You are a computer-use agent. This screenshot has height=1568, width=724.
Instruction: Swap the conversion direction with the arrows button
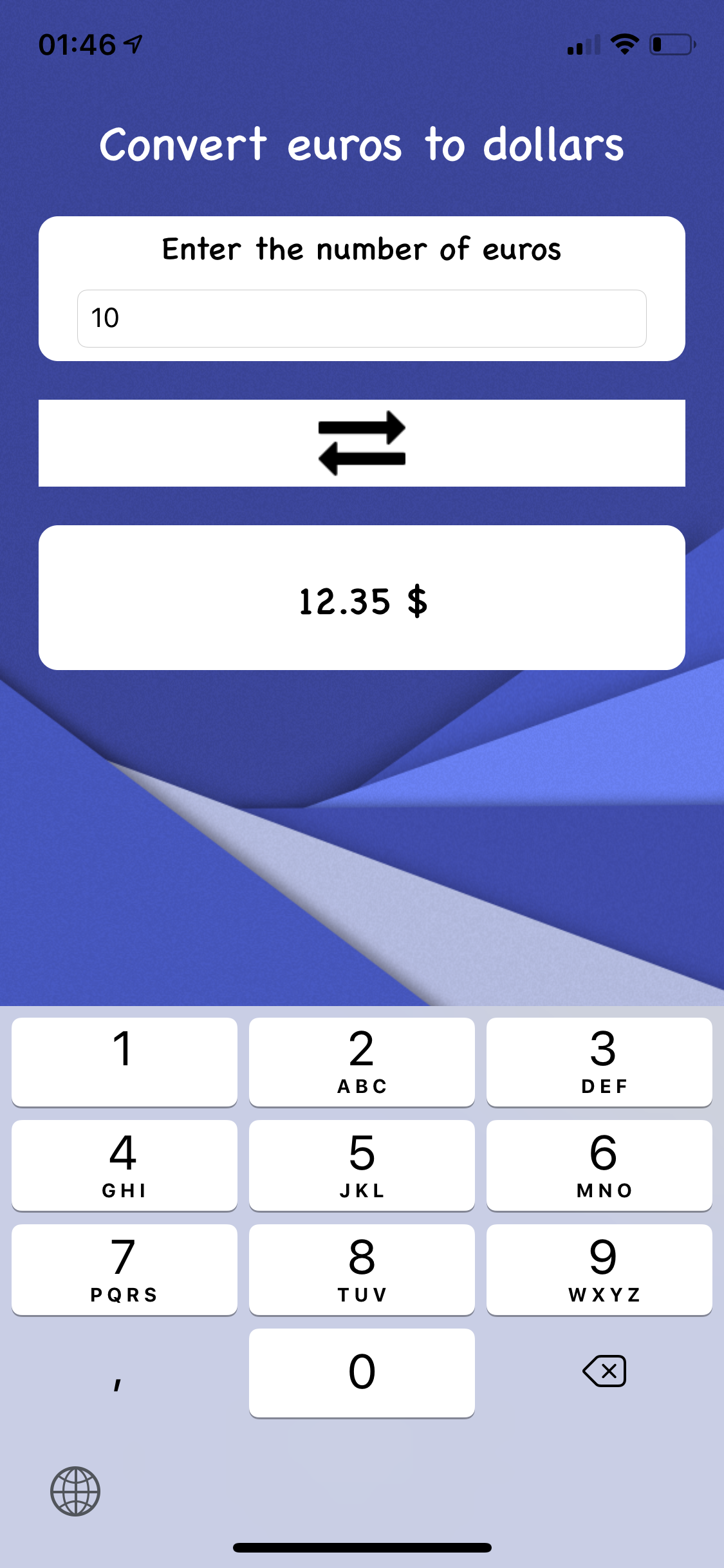pos(362,443)
